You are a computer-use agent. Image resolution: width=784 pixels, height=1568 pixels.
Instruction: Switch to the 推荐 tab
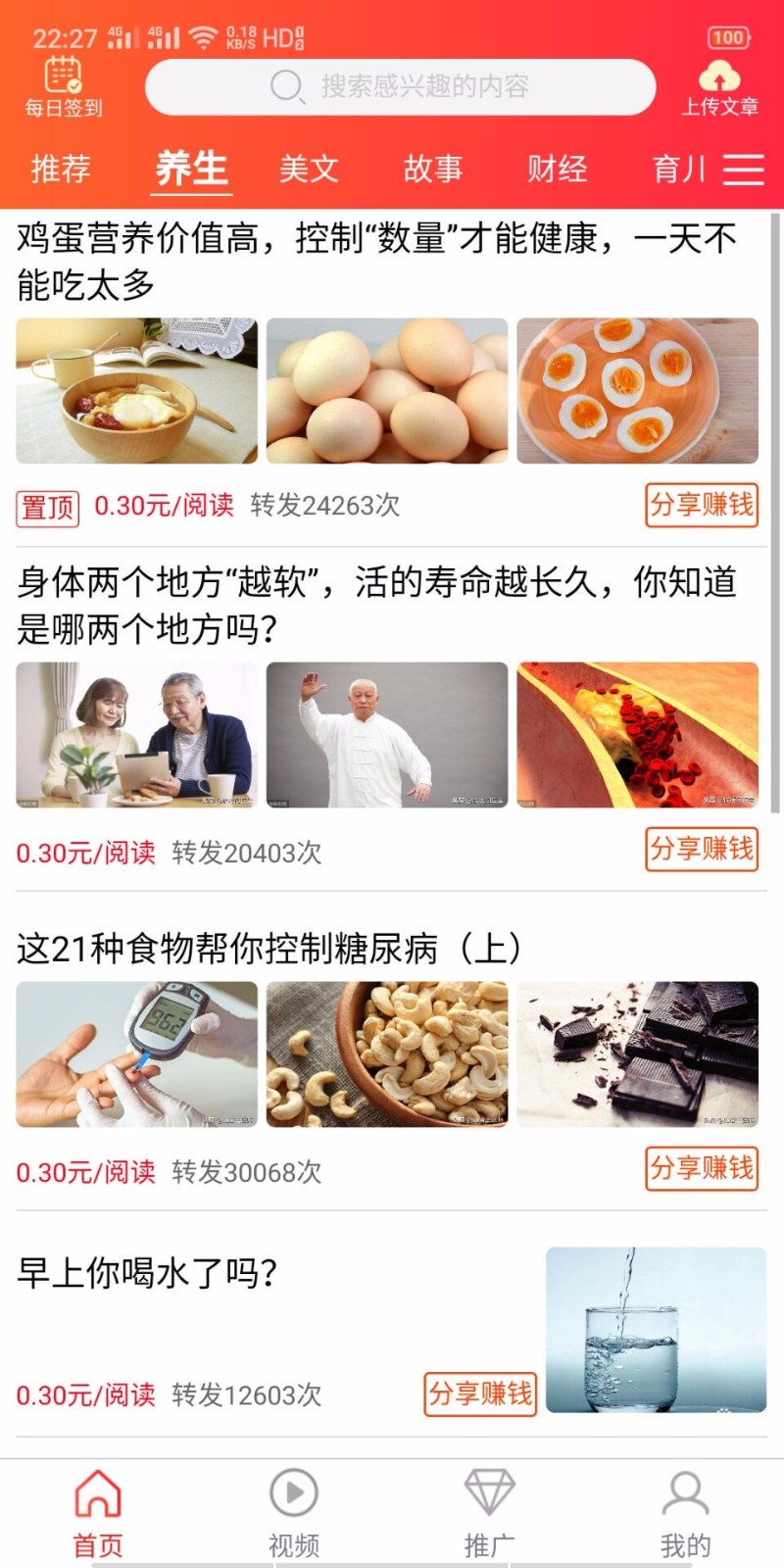point(59,169)
